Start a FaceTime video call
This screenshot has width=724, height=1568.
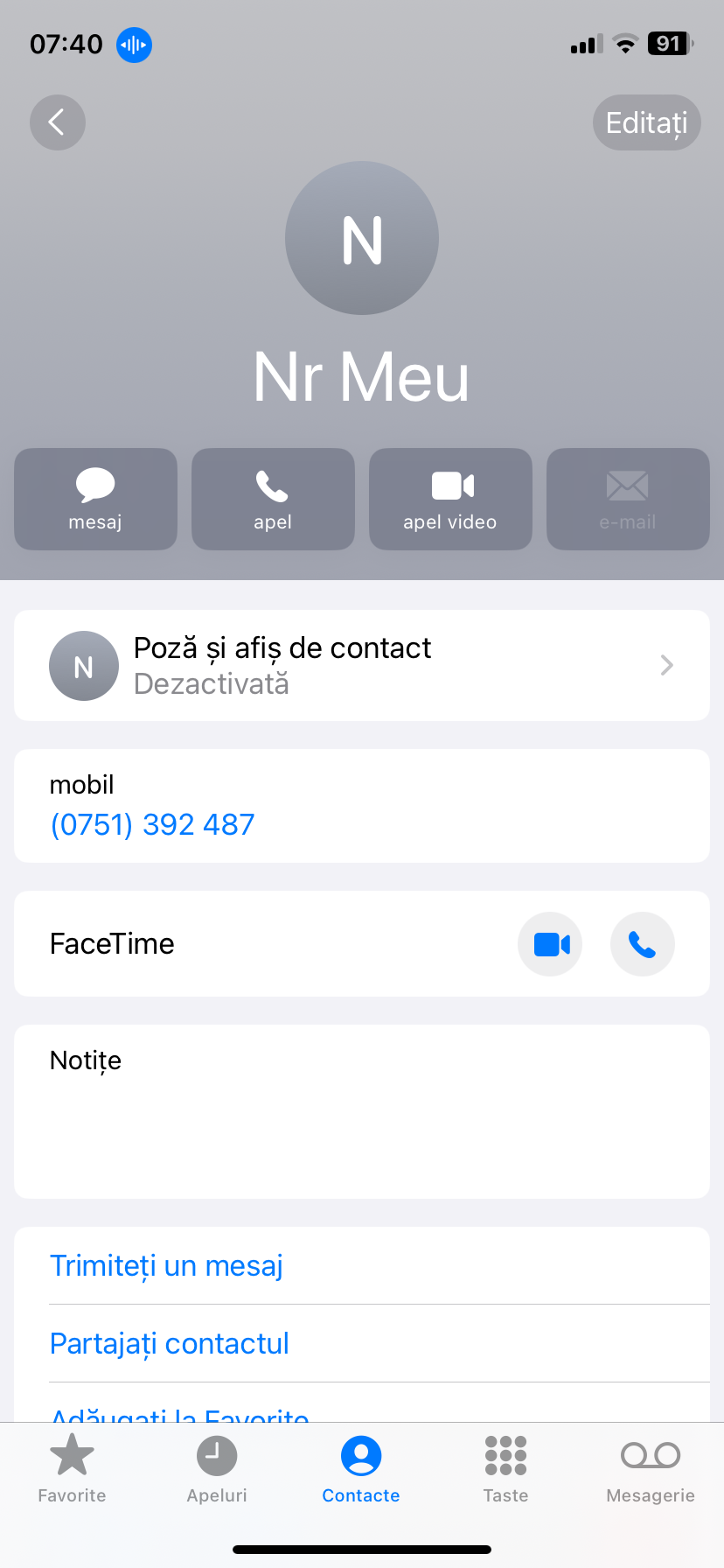[550, 944]
